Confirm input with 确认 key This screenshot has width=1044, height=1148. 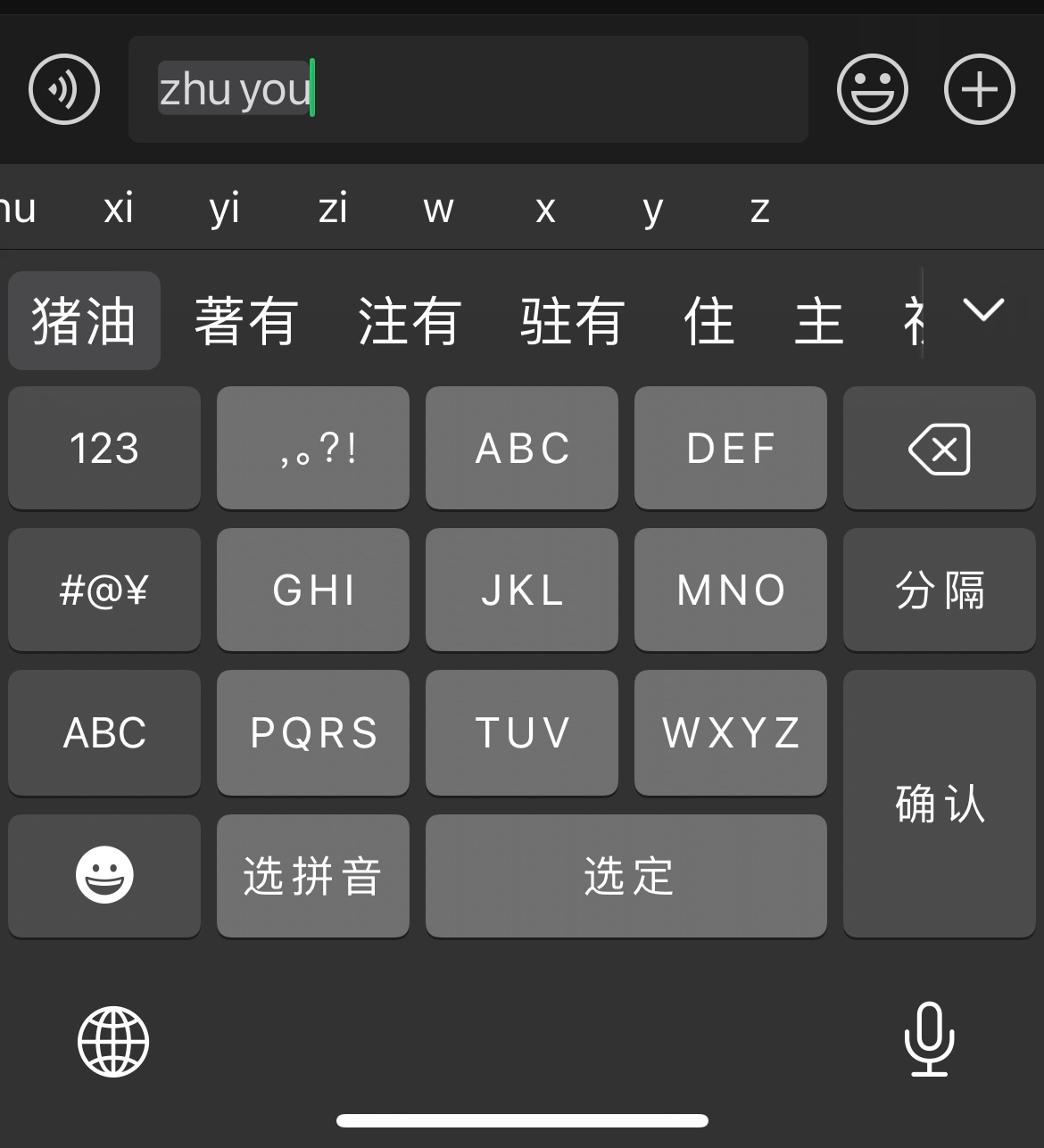tap(939, 803)
